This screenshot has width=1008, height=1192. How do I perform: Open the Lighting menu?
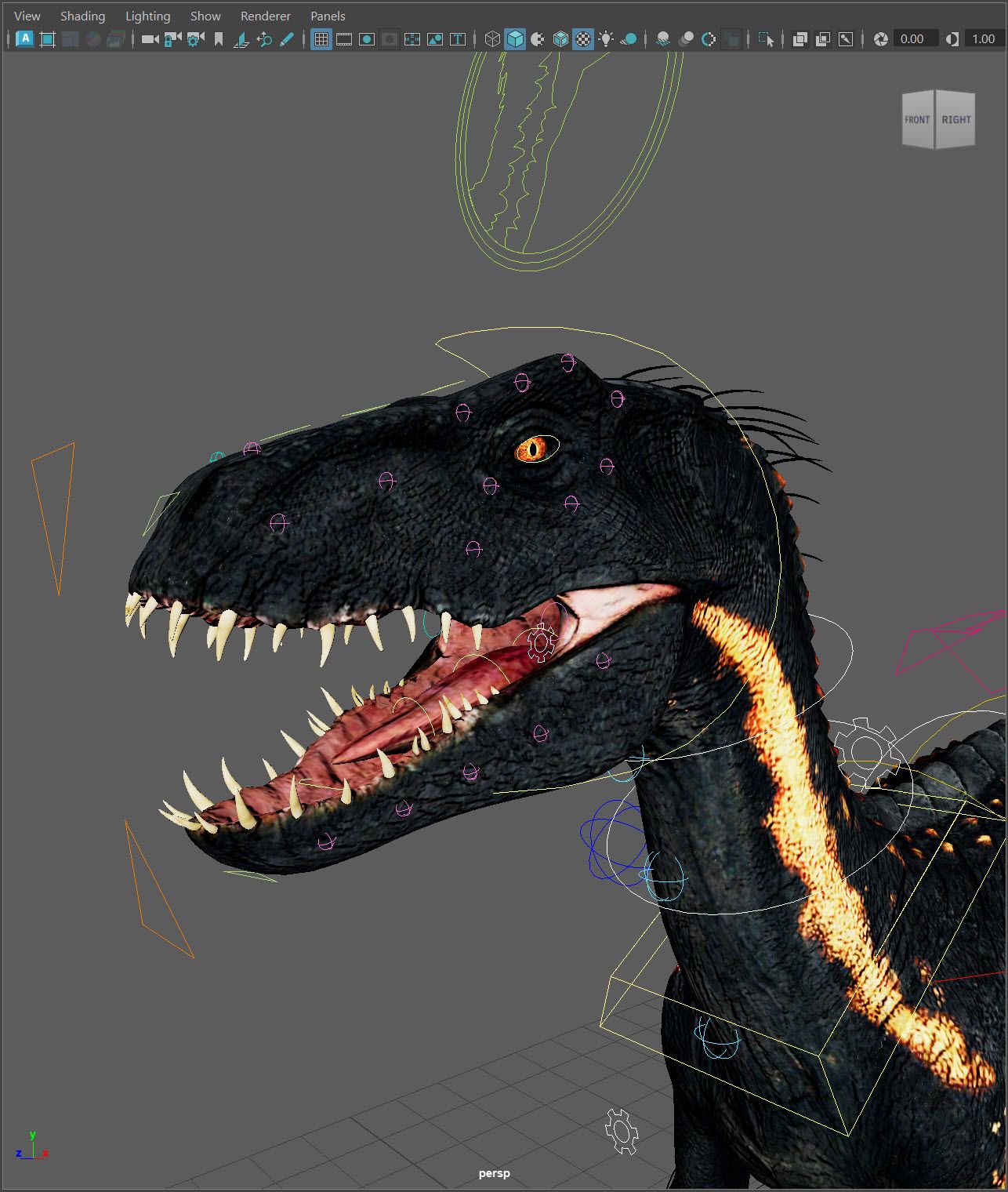coord(147,16)
